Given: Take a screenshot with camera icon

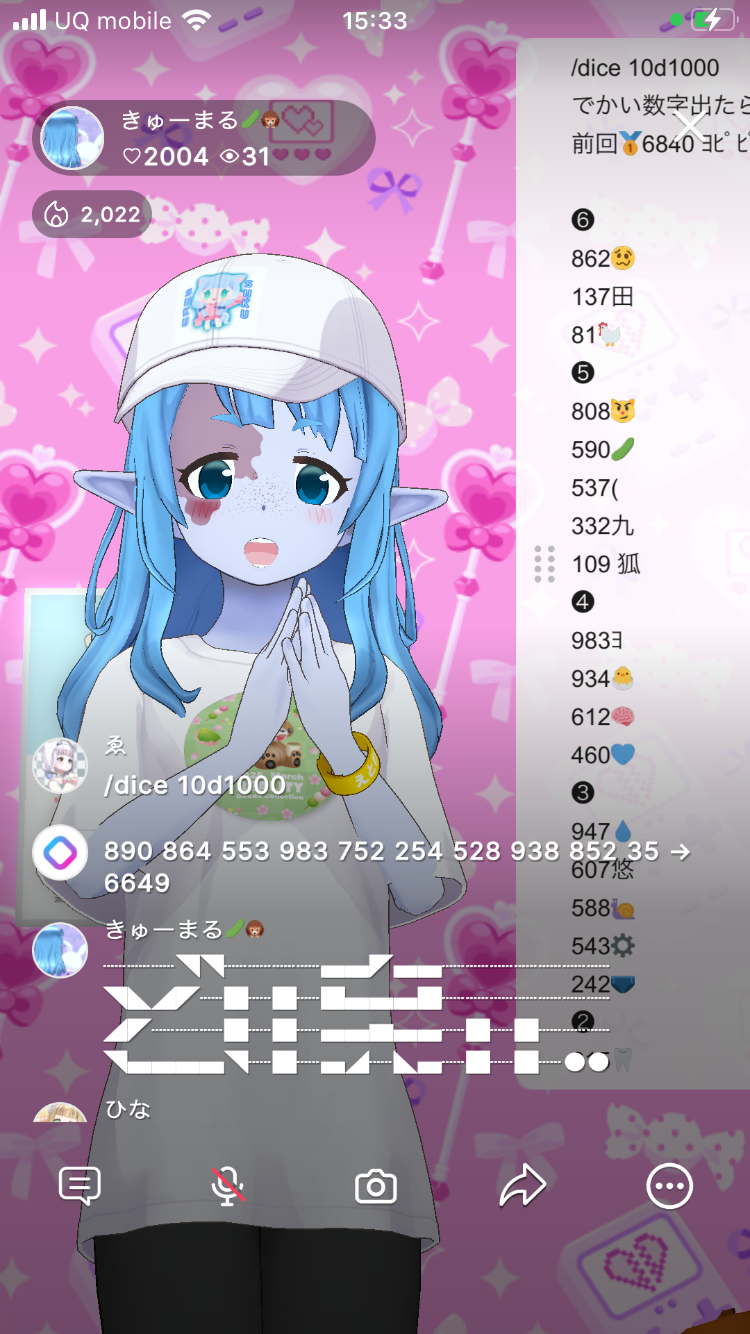Looking at the screenshot, I should click(376, 1187).
